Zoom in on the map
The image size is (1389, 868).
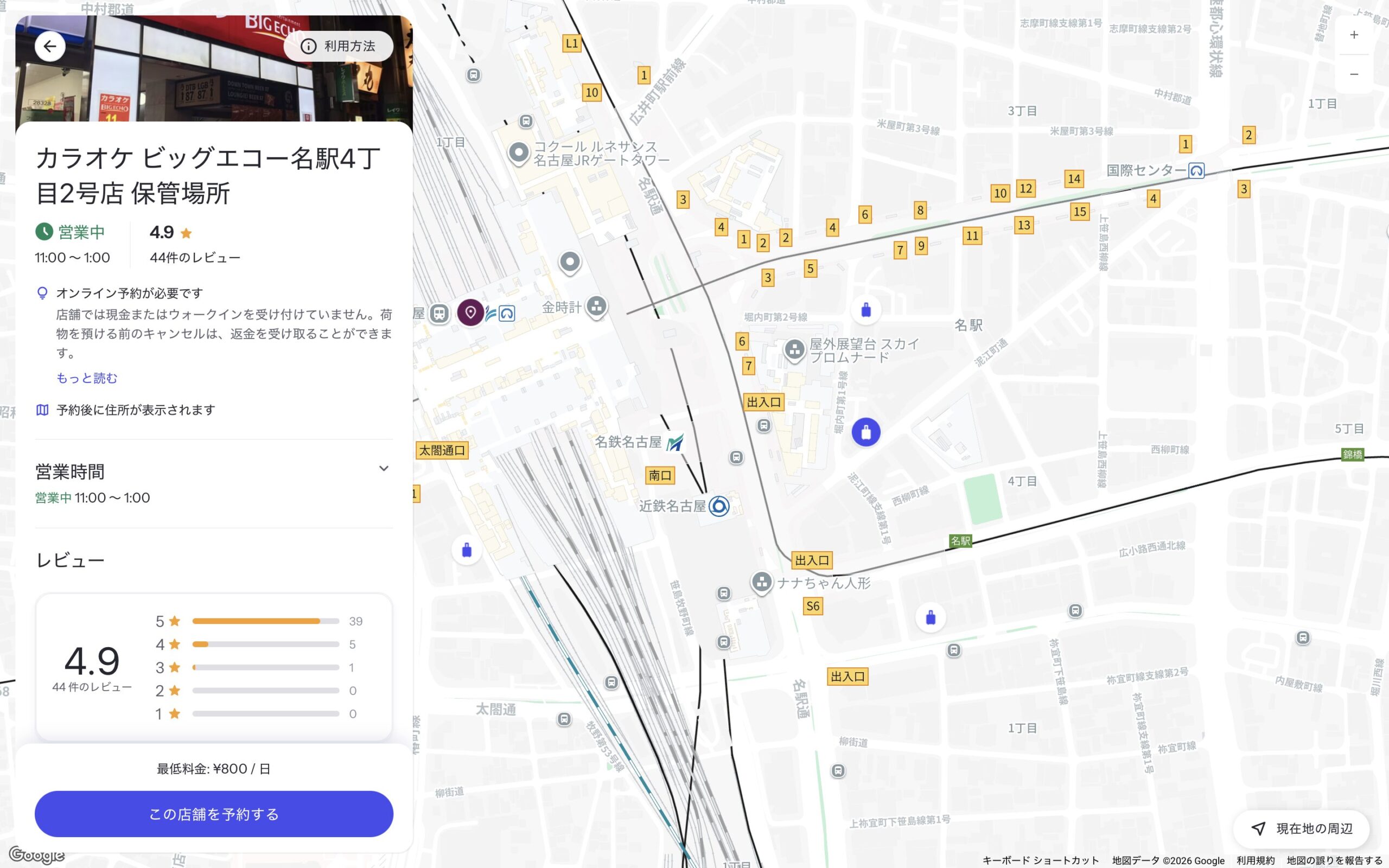point(1353,35)
